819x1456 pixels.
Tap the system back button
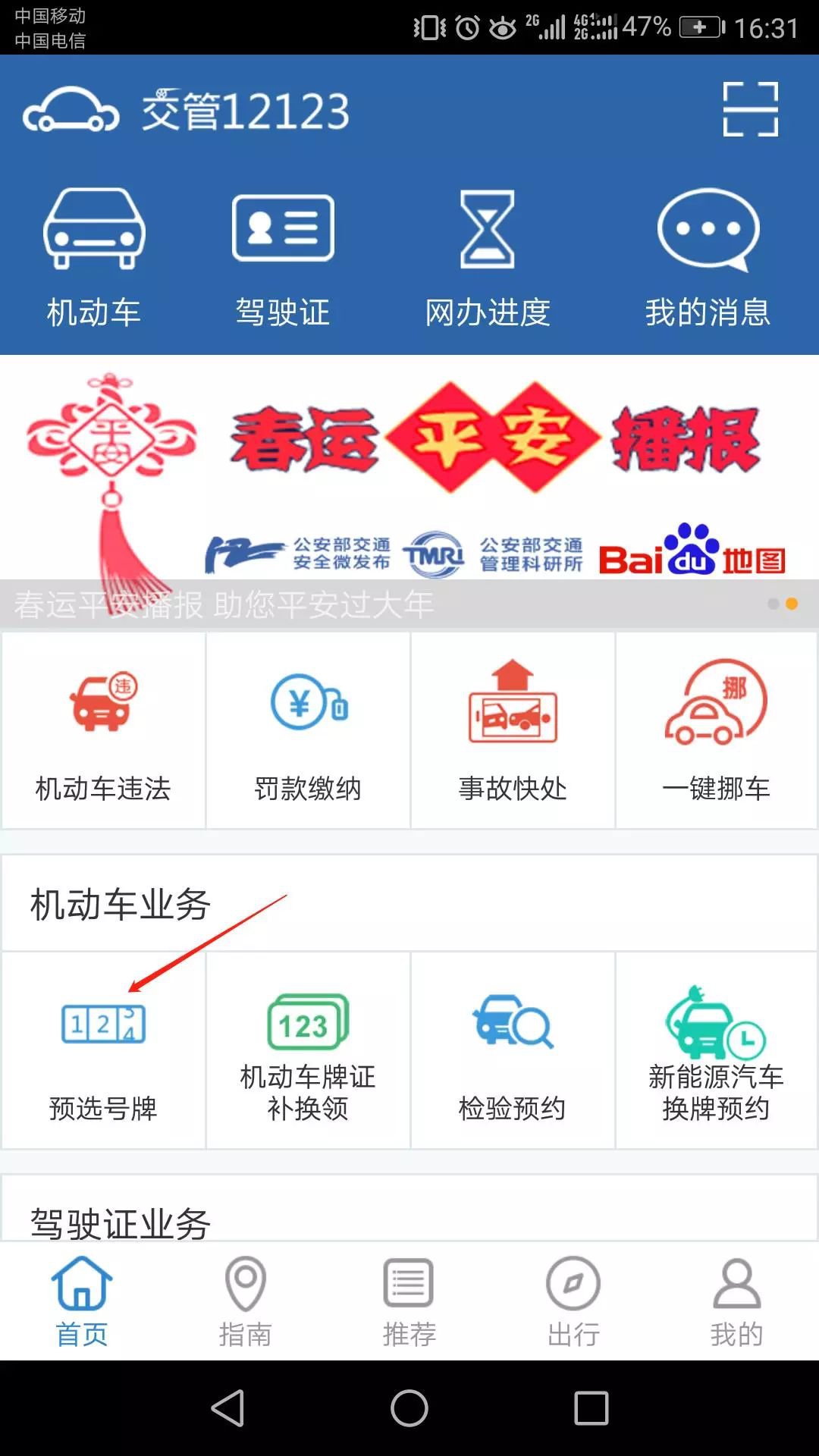point(227,1408)
